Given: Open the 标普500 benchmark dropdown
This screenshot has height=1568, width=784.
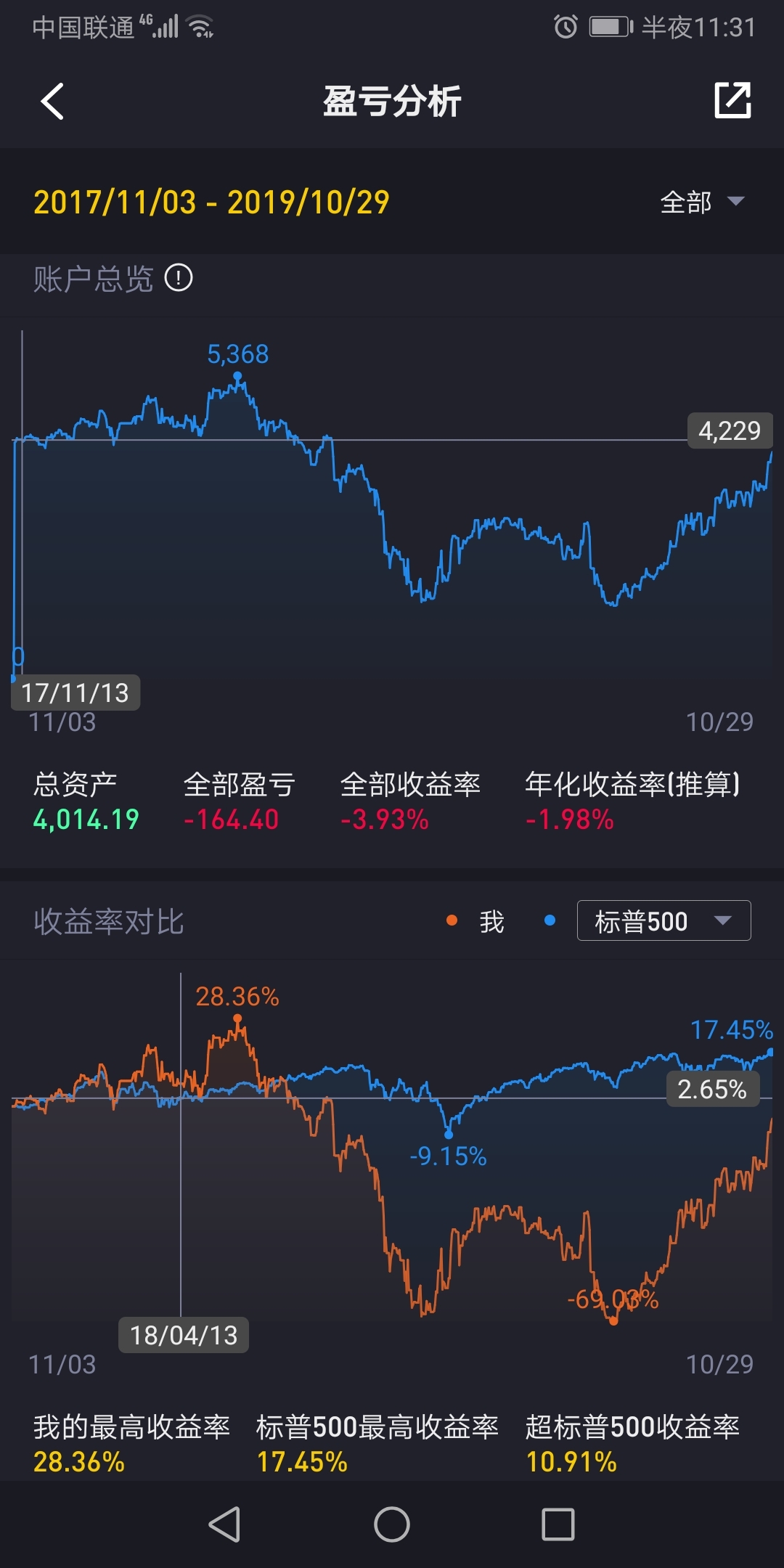Looking at the screenshot, I should [x=663, y=920].
